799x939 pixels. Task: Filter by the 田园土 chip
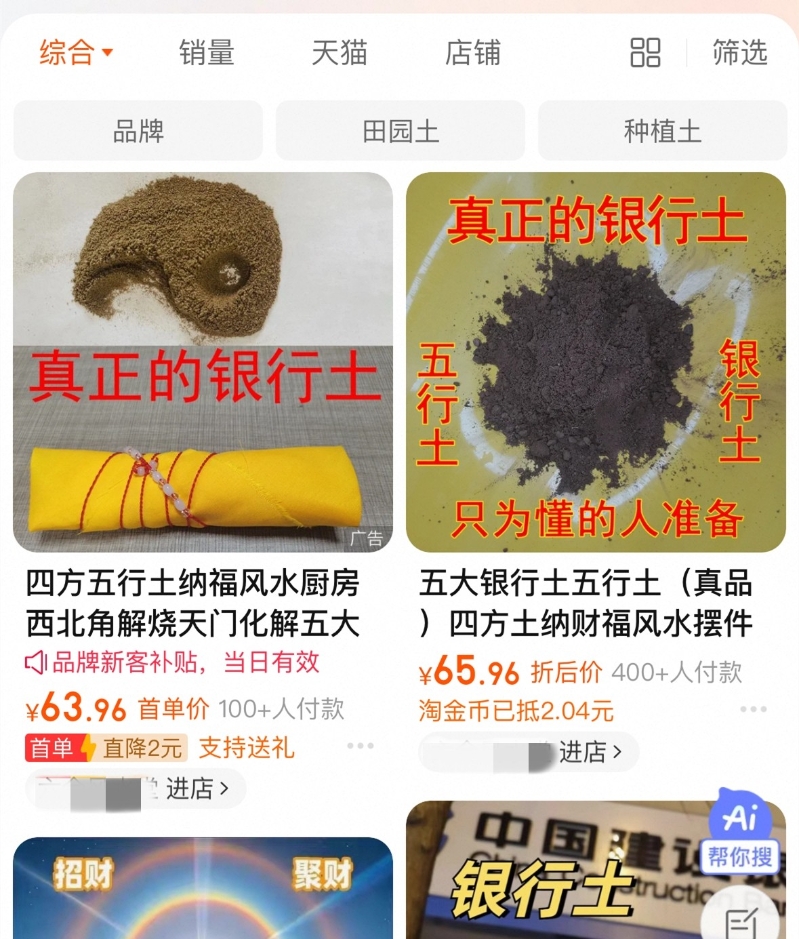400,131
